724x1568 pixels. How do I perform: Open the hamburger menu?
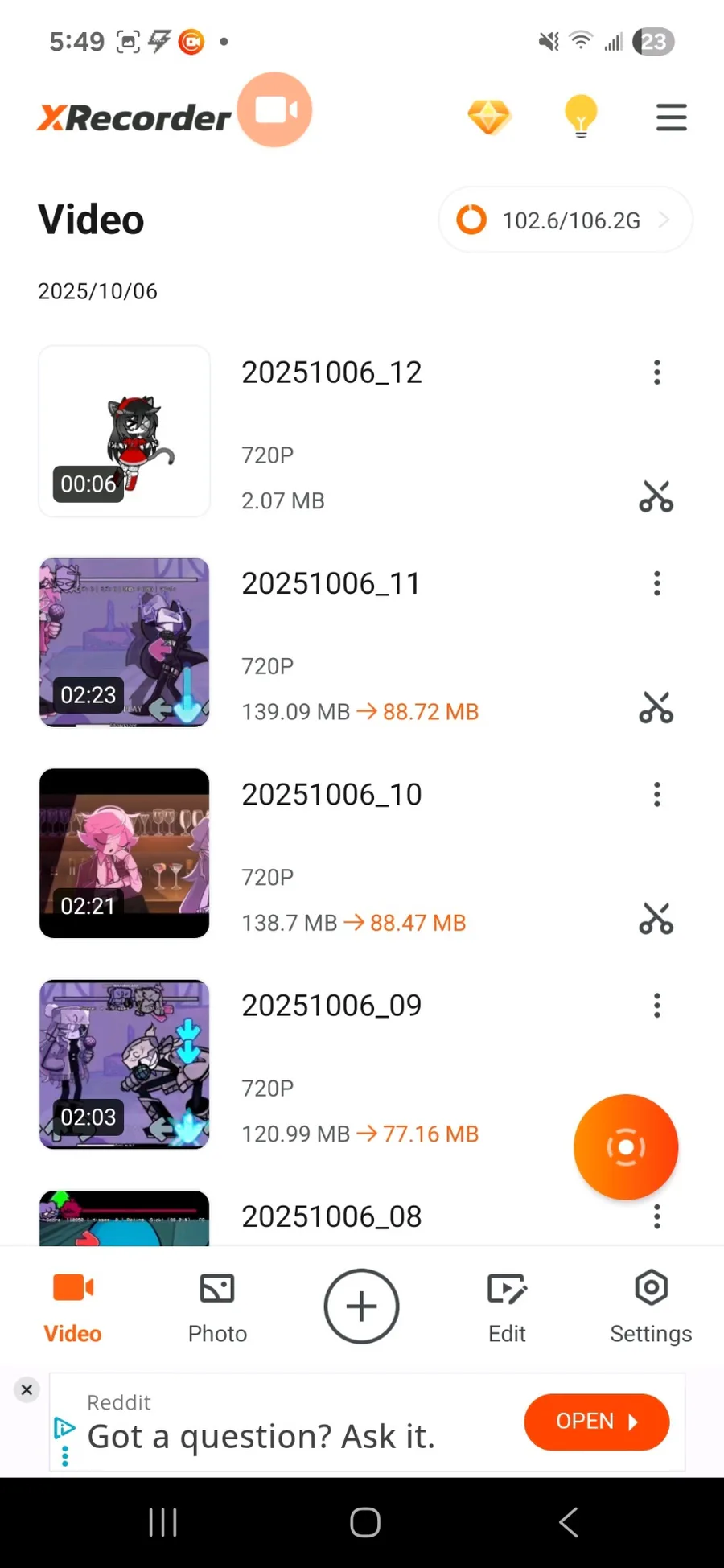671,117
